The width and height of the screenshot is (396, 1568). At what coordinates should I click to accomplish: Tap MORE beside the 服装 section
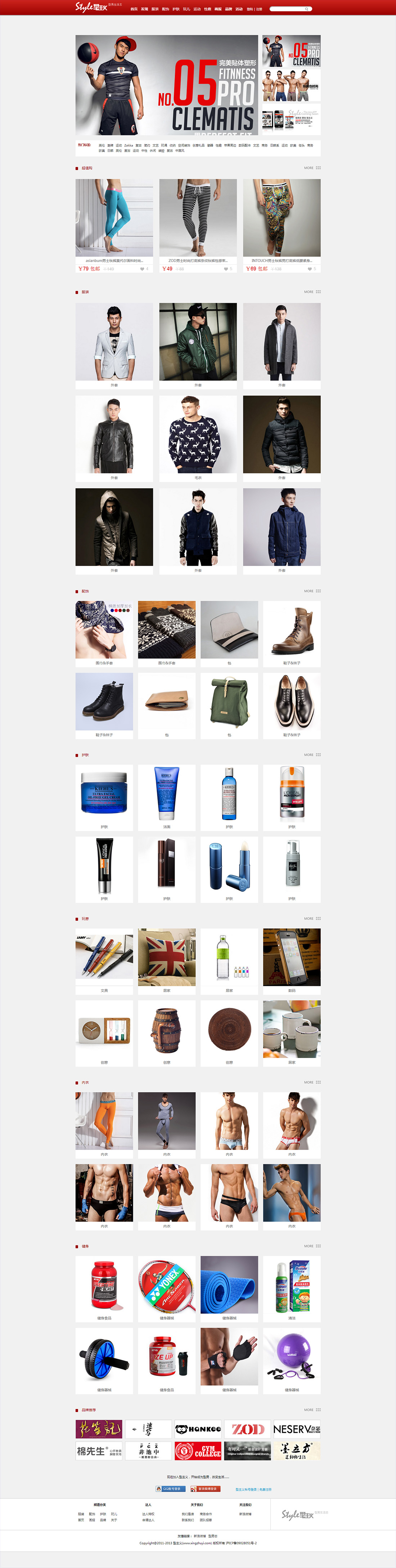(309, 292)
